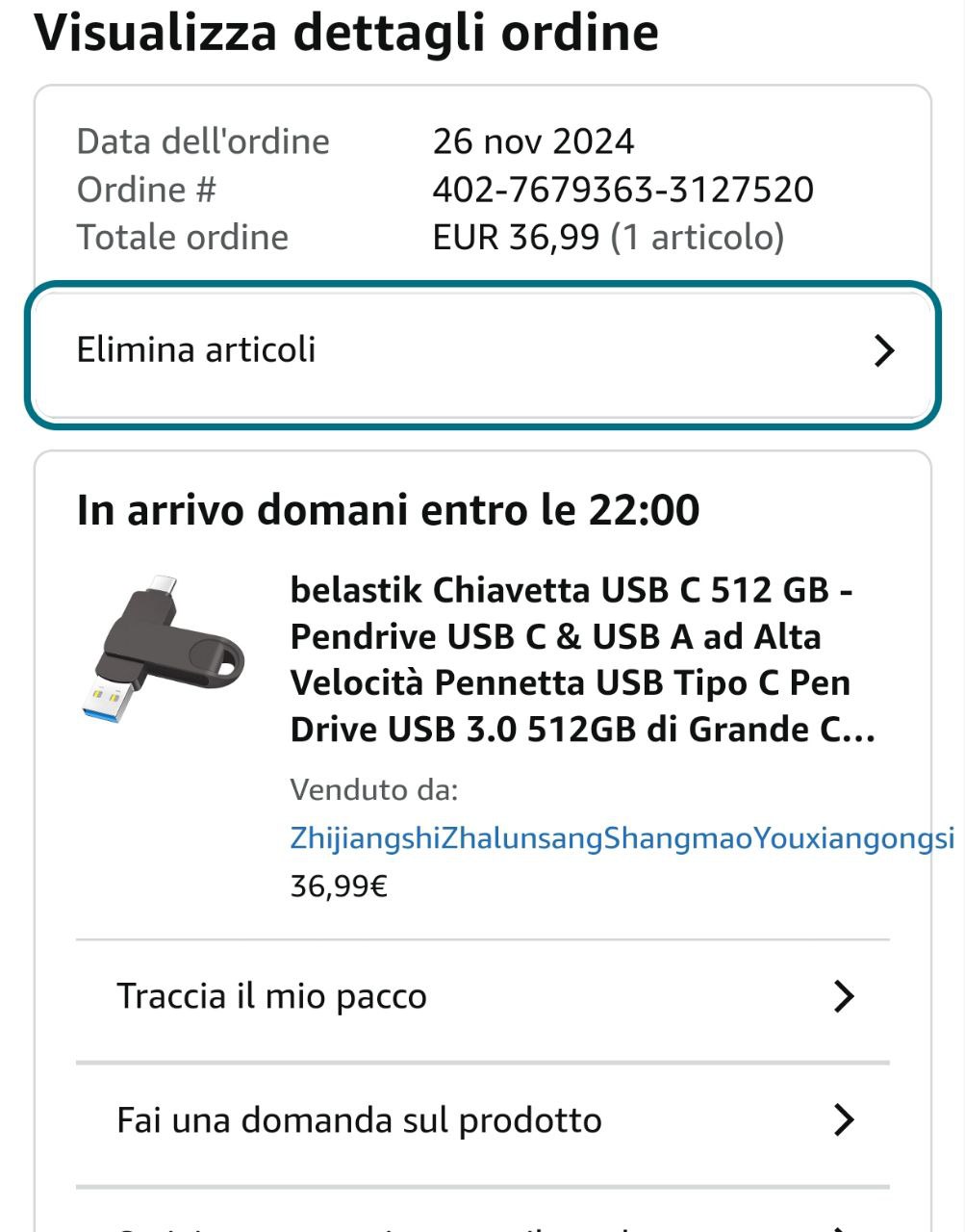Open the Elimina articoli row
The height and width of the screenshot is (1232, 965).
tap(482, 351)
